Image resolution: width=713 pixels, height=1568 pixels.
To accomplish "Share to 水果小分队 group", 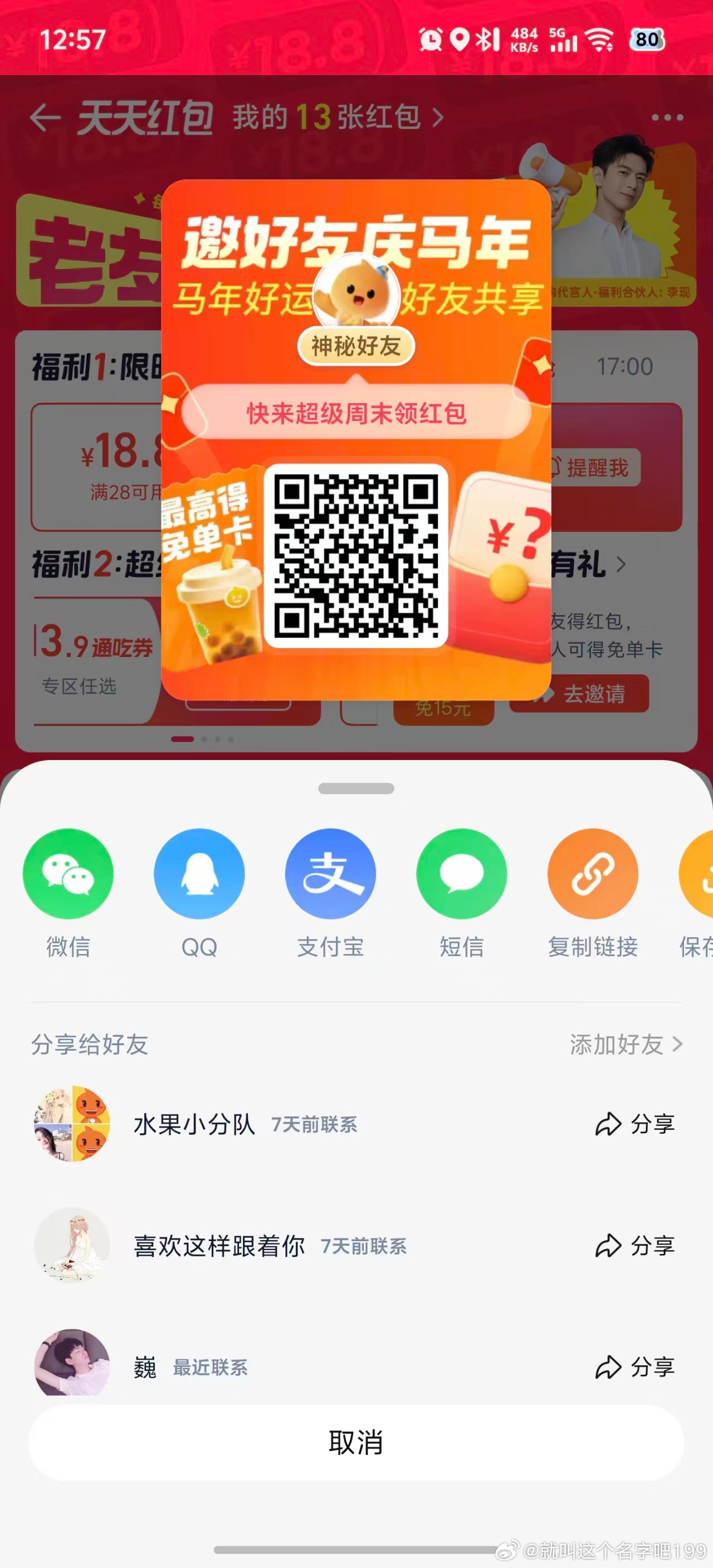I will [x=634, y=1124].
